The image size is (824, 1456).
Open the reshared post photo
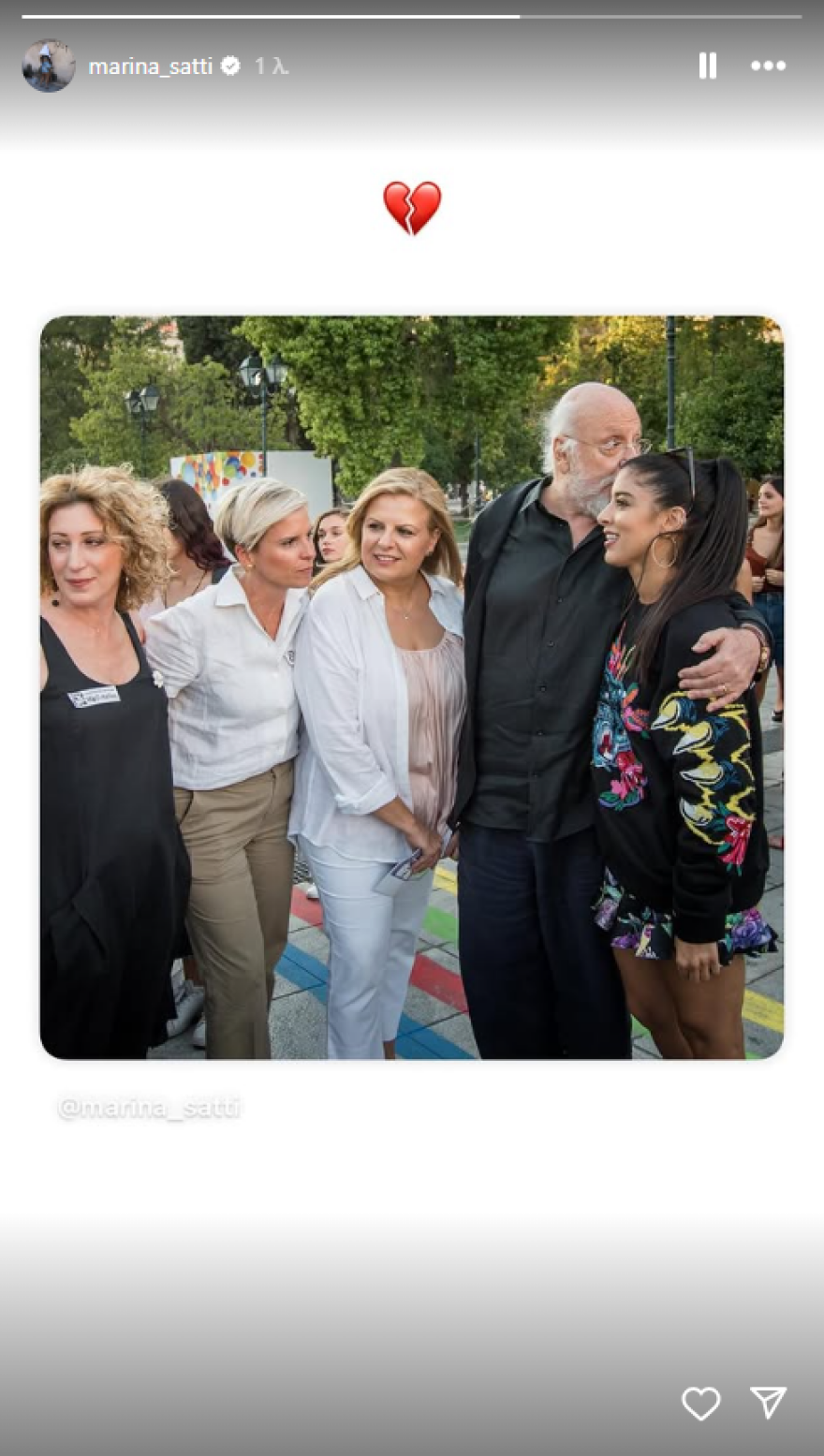pos(411,687)
